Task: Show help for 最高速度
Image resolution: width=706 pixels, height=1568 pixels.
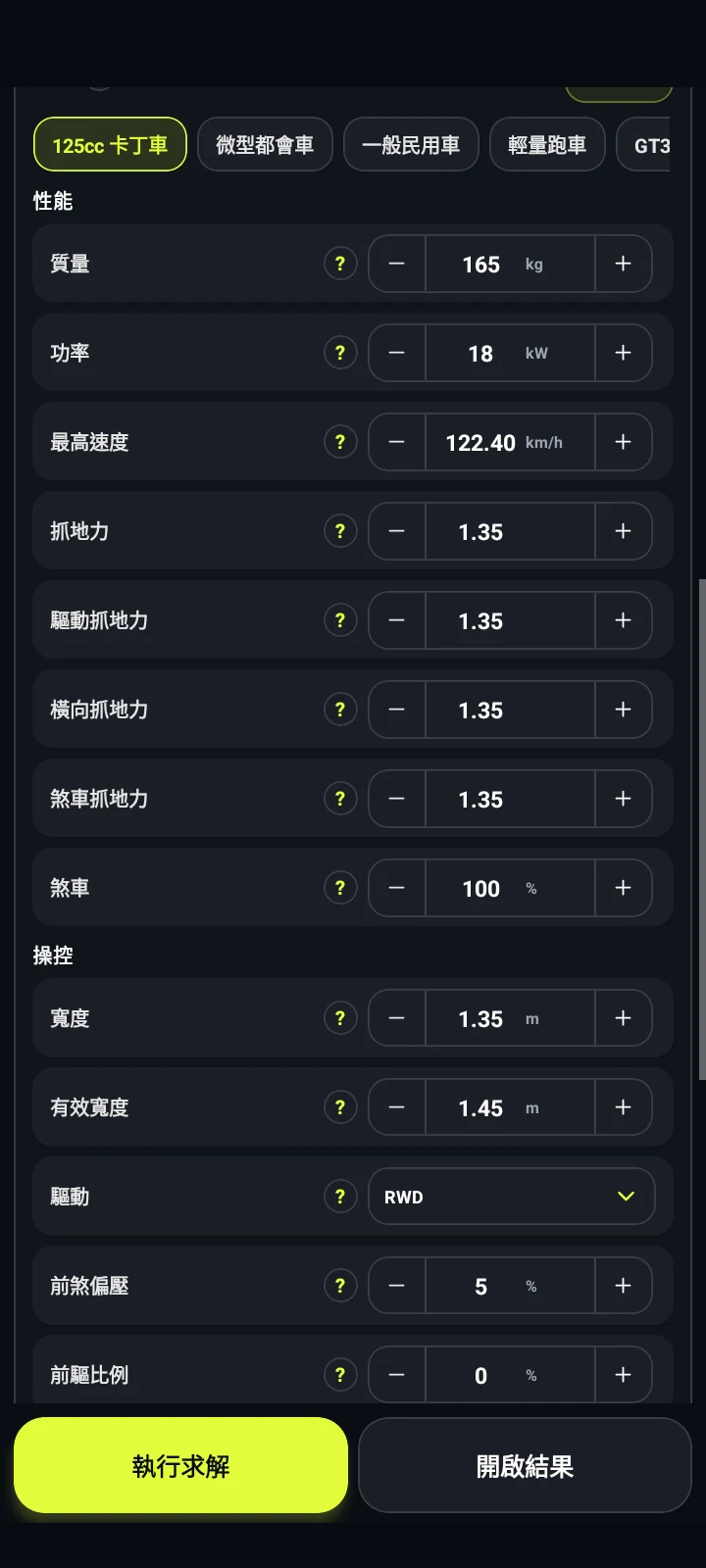Action: (340, 442)
